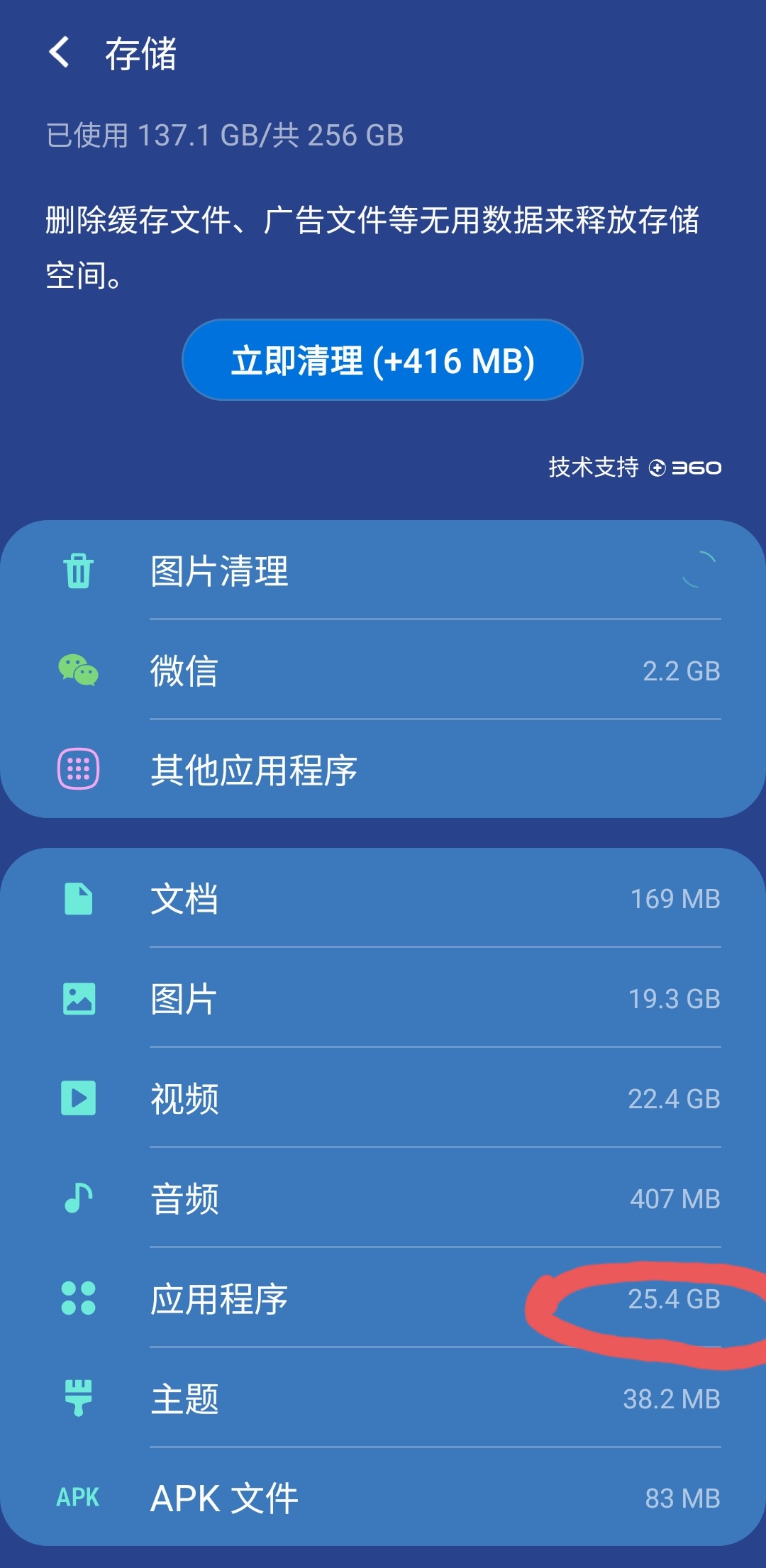Tap the 立即清理 (+416 MB) button

pos(382,360)
